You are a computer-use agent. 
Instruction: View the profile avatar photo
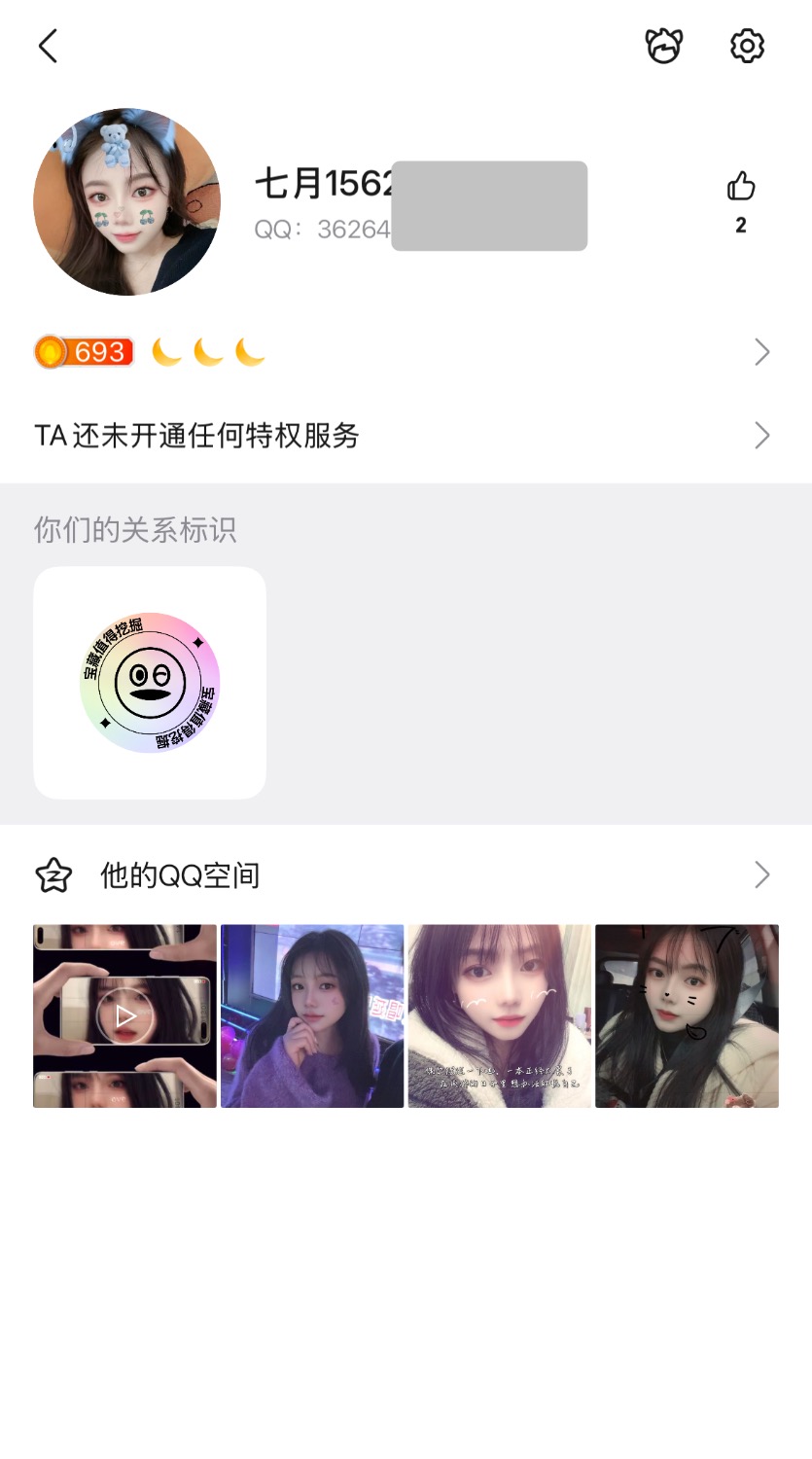pyautogui.click(x=127, y=202)
